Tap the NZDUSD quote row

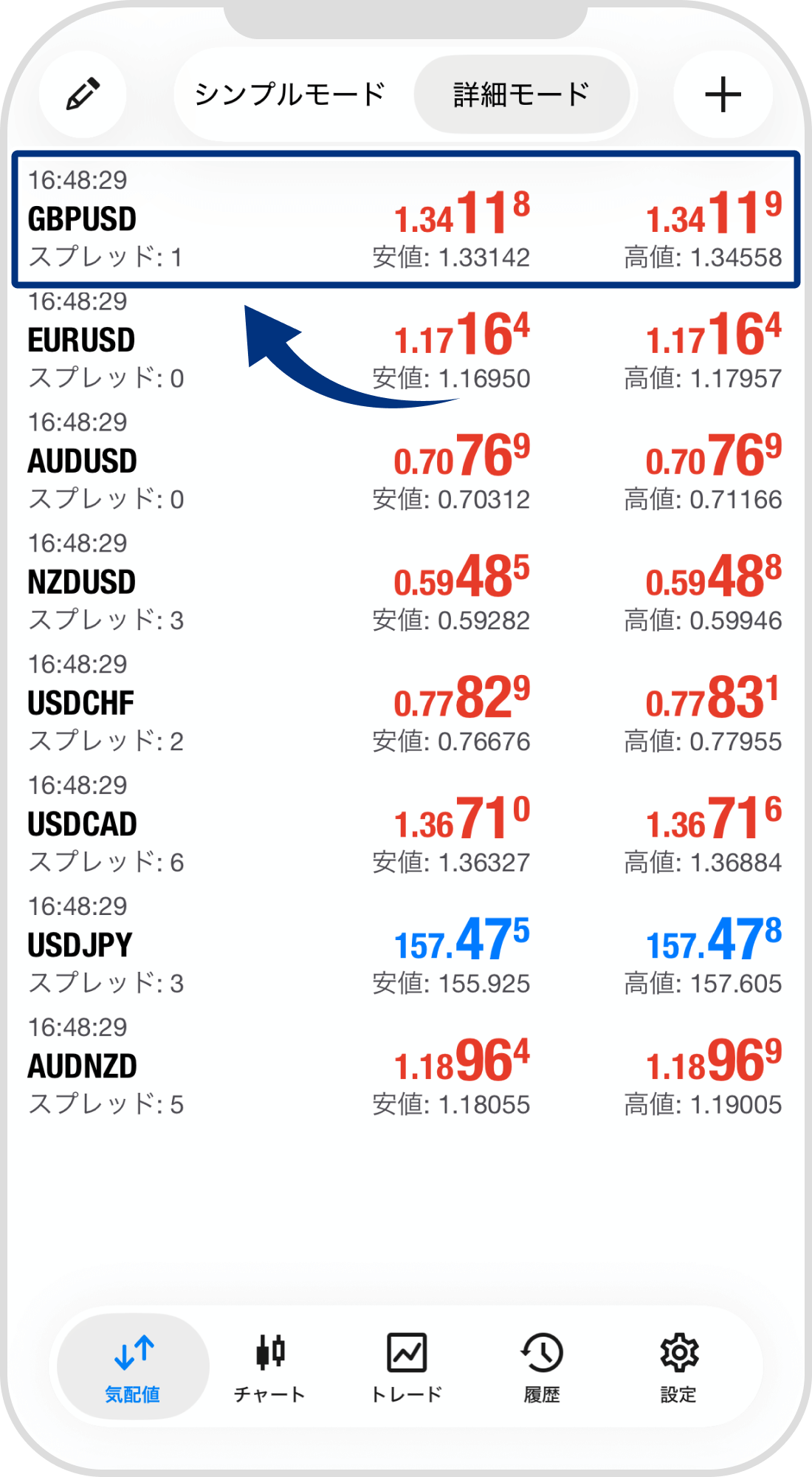point(406,583)
